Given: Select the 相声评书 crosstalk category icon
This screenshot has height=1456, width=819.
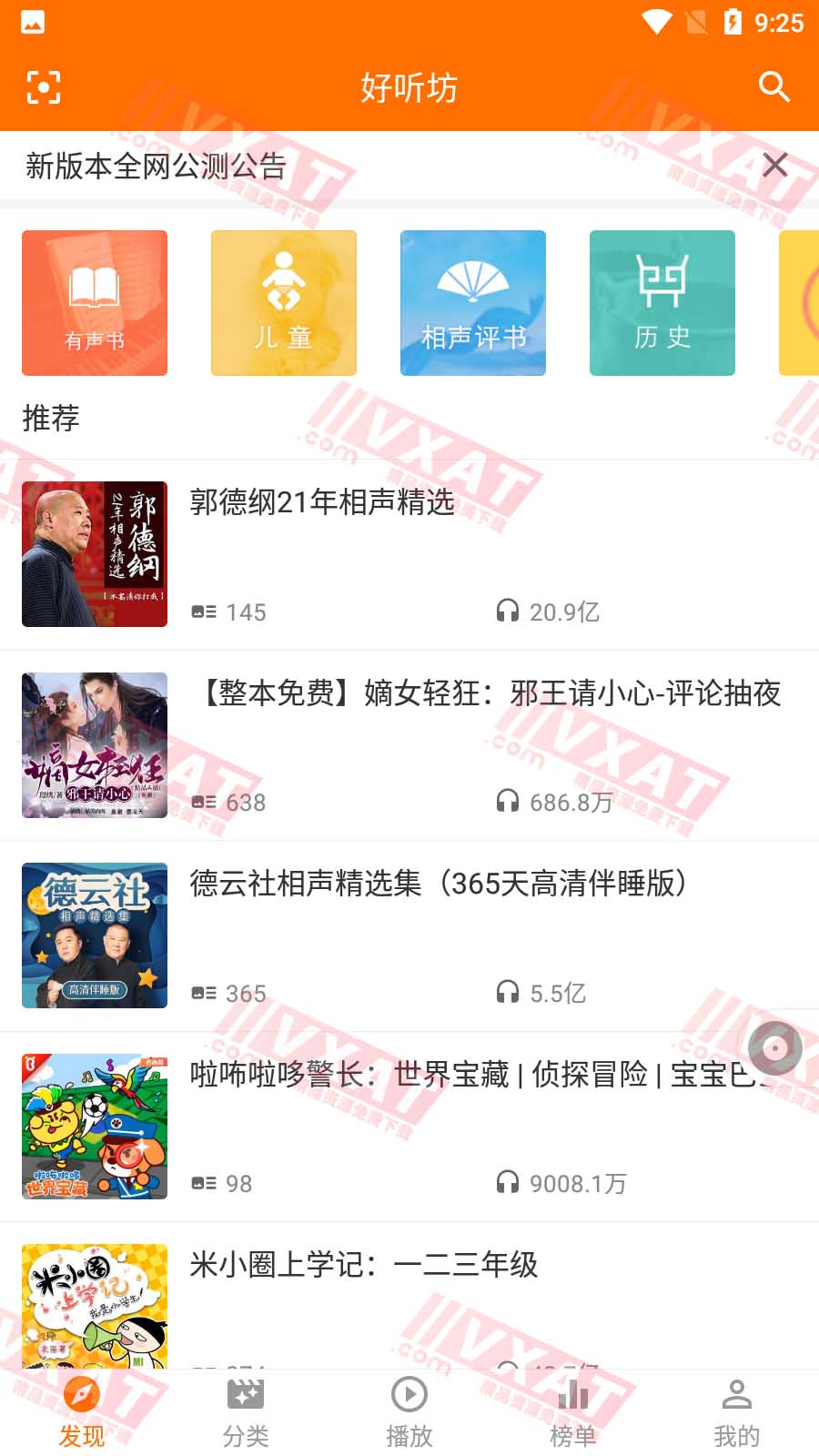Looking at the screenshot, I should click(x=472, y=302).
